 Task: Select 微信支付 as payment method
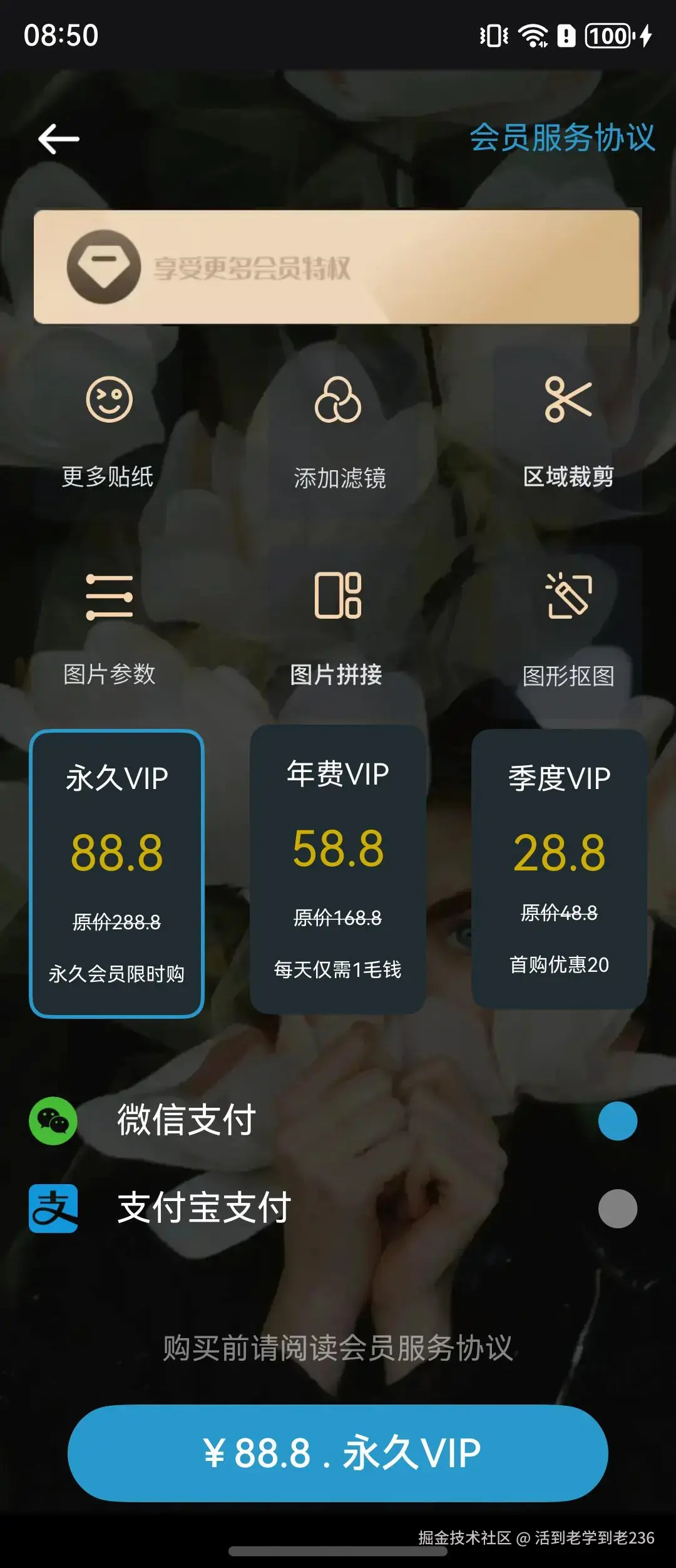pyautogui.click(x=617, y=1121)
